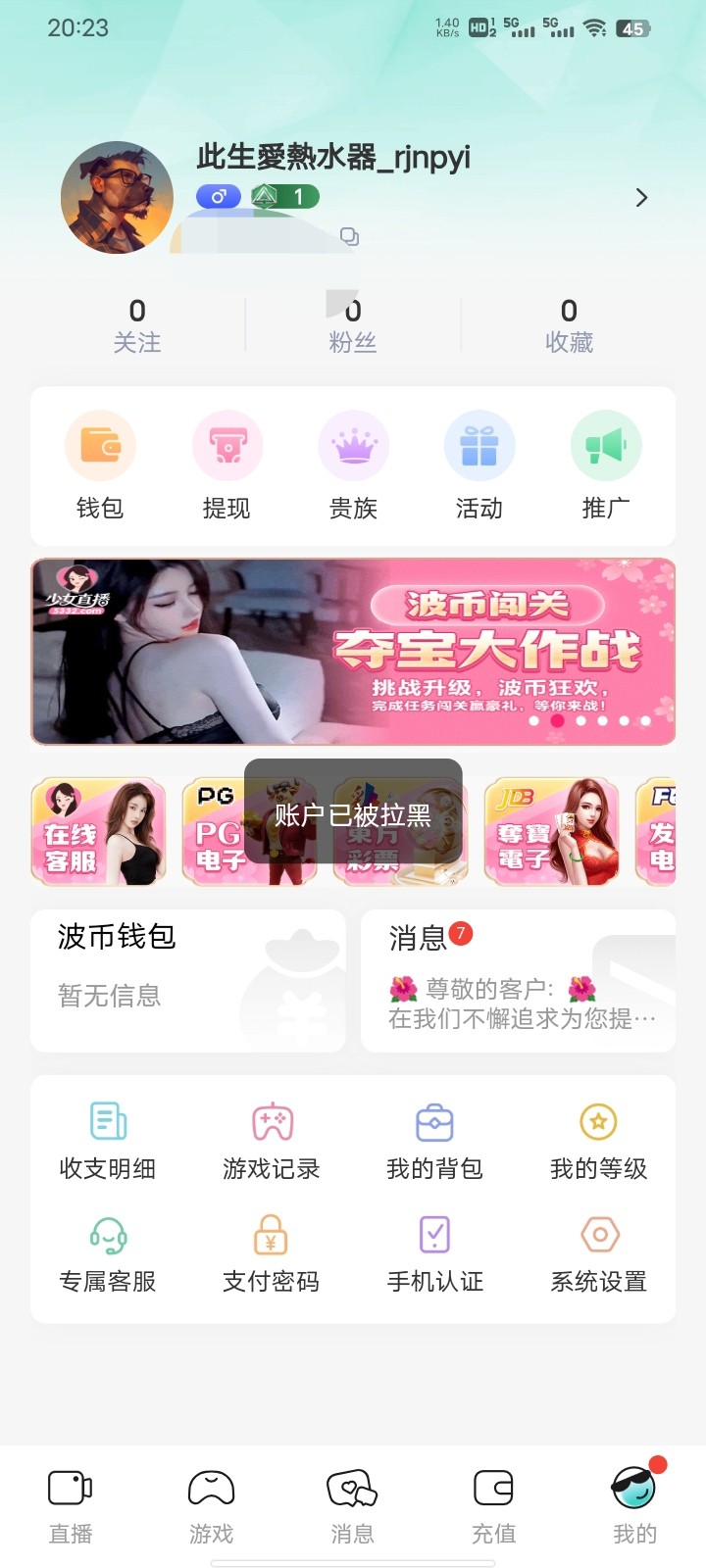Open 我的背包
The image size is (706, 1568).
[434, 1142]
